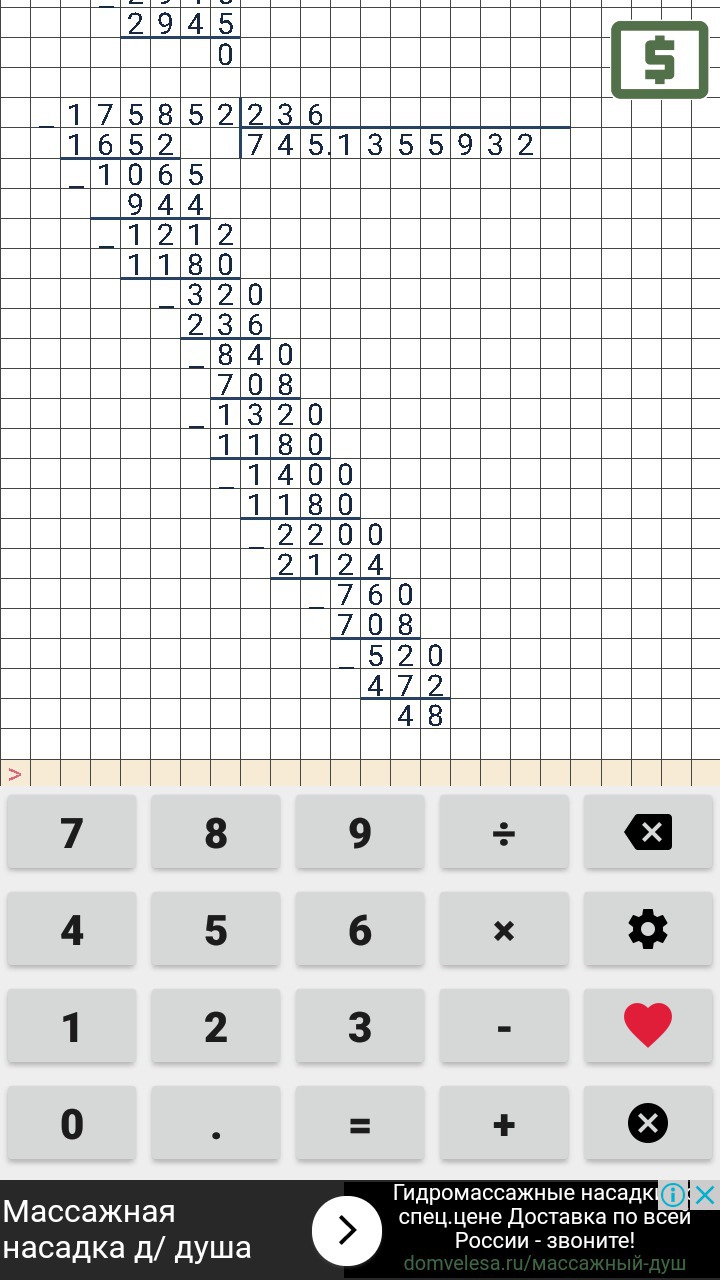Select the multiplication operator
This screenshot has height=1280, width=720.
(x=504, y=930)
